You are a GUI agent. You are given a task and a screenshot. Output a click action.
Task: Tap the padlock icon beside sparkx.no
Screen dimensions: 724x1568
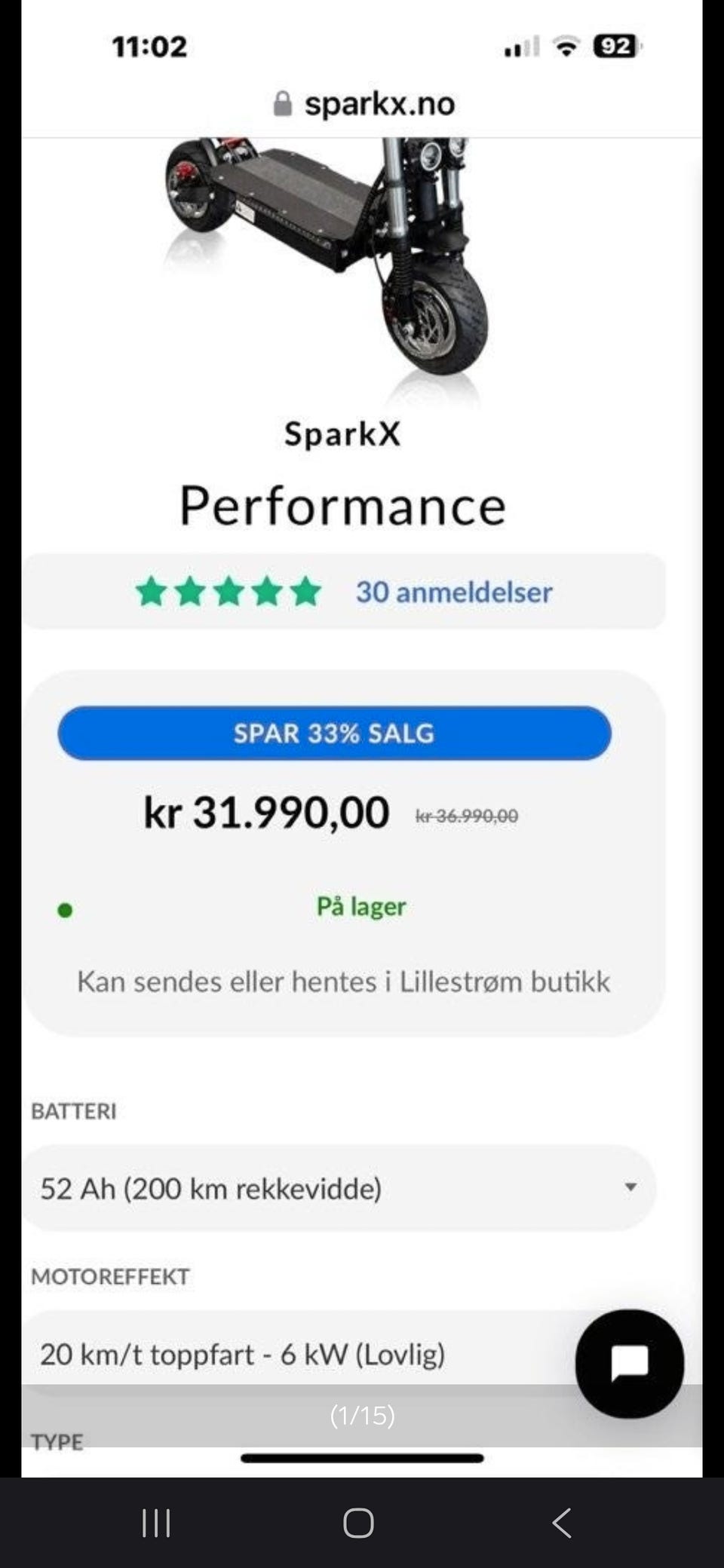(x=283, y=104)
